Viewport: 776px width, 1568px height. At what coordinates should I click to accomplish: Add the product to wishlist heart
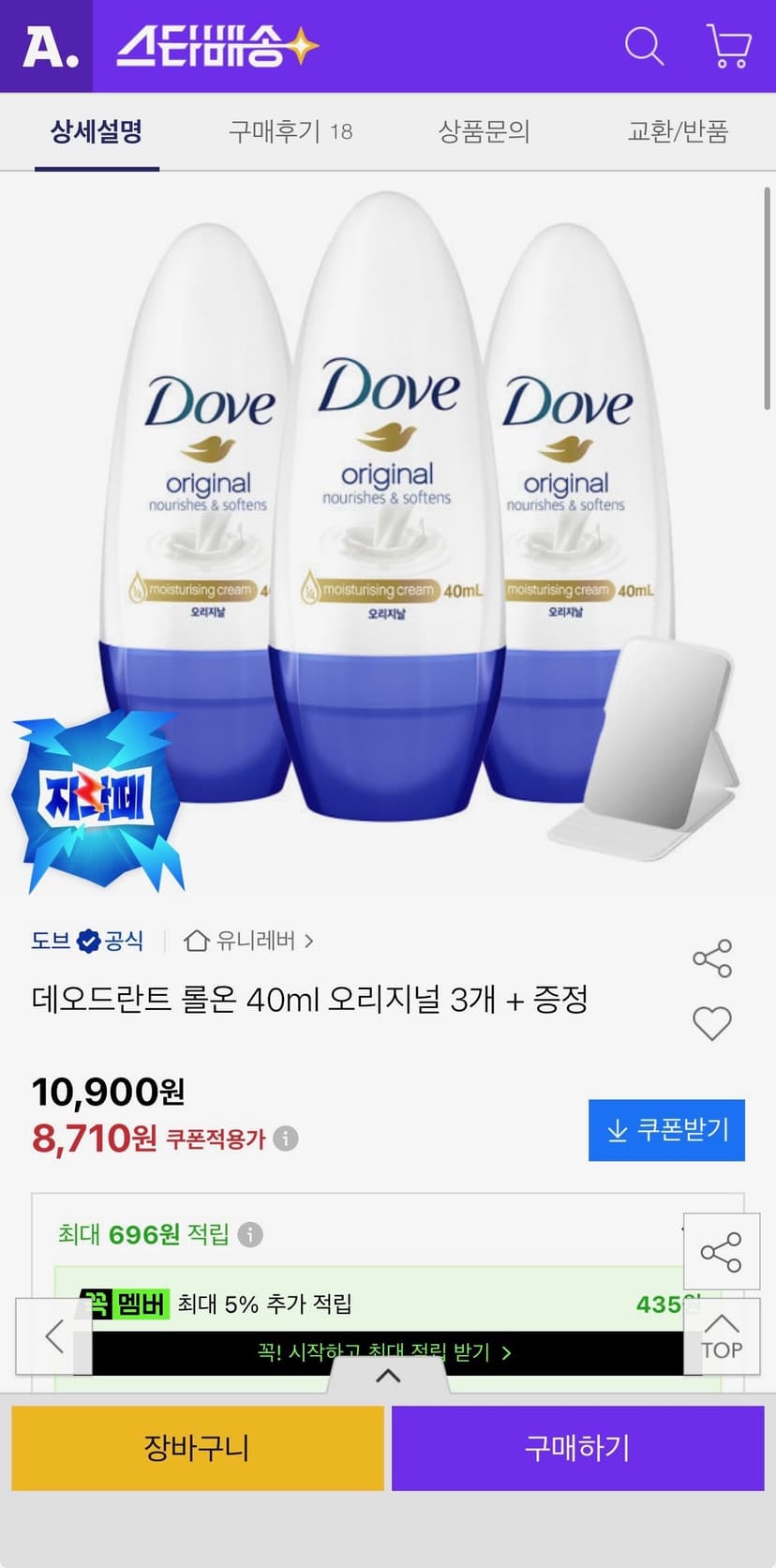pos(712,1023)
